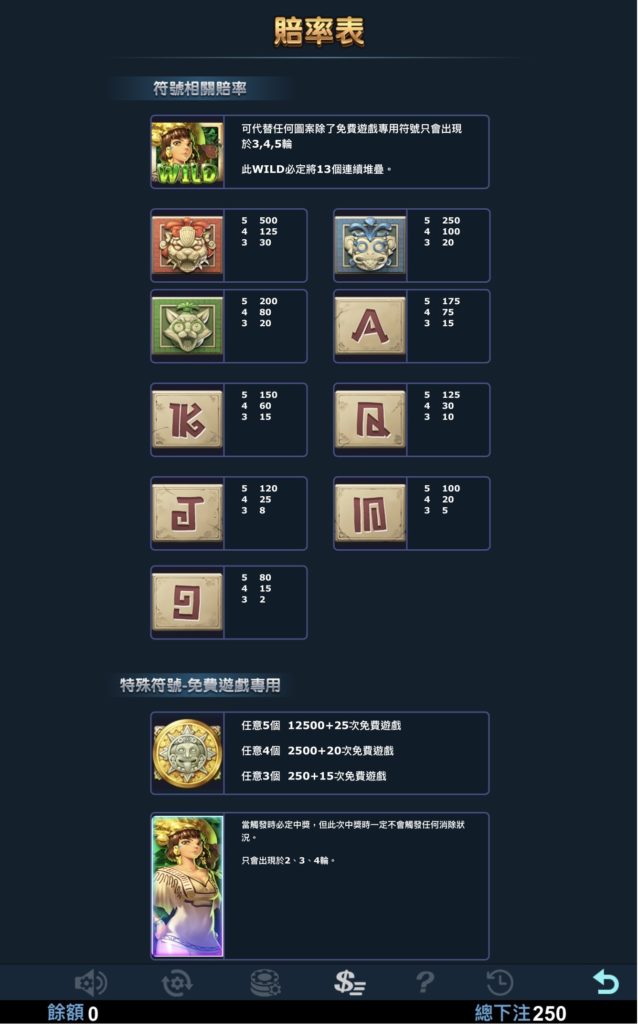Return to game with back arrow

[605, 983]
